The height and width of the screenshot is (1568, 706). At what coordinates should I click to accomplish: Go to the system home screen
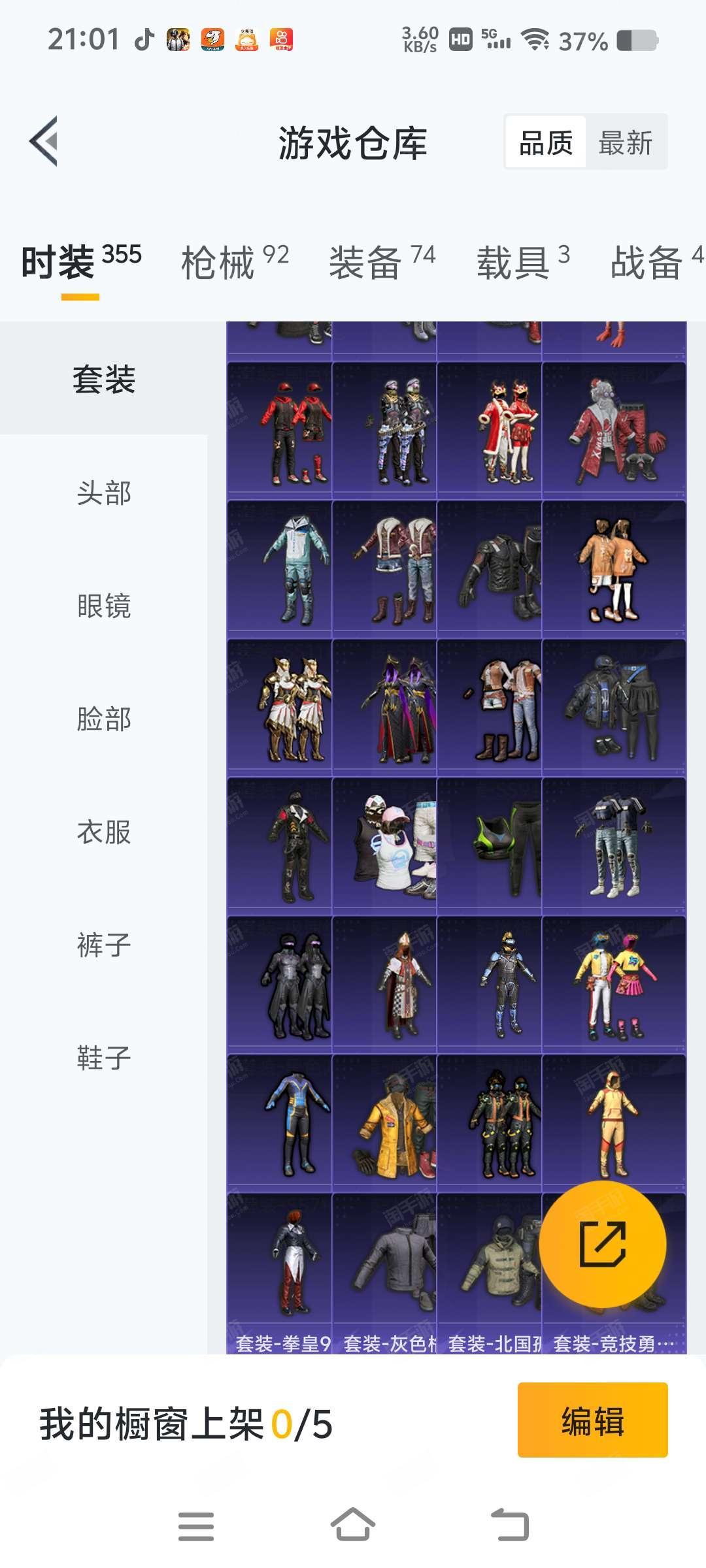tap(352, 1526)
